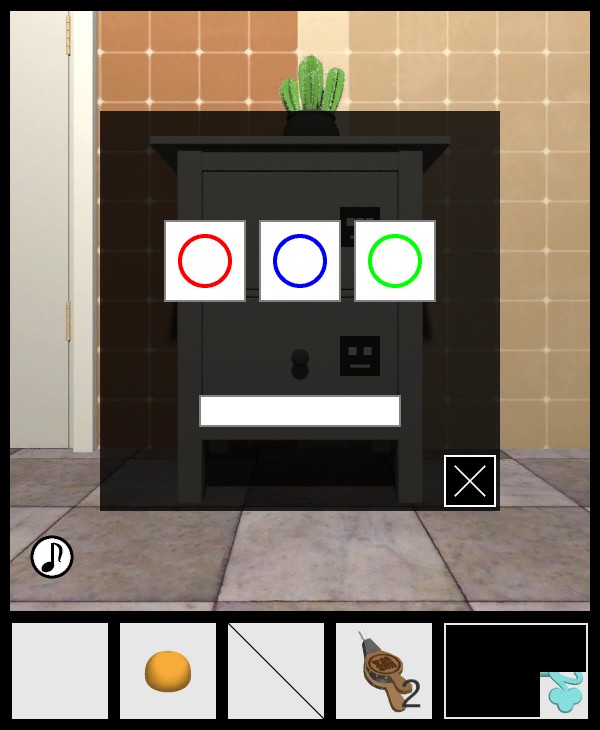Select the keychain item numbered 2
The height and width of the screenshot is (730, 600).
coord(384,671)
